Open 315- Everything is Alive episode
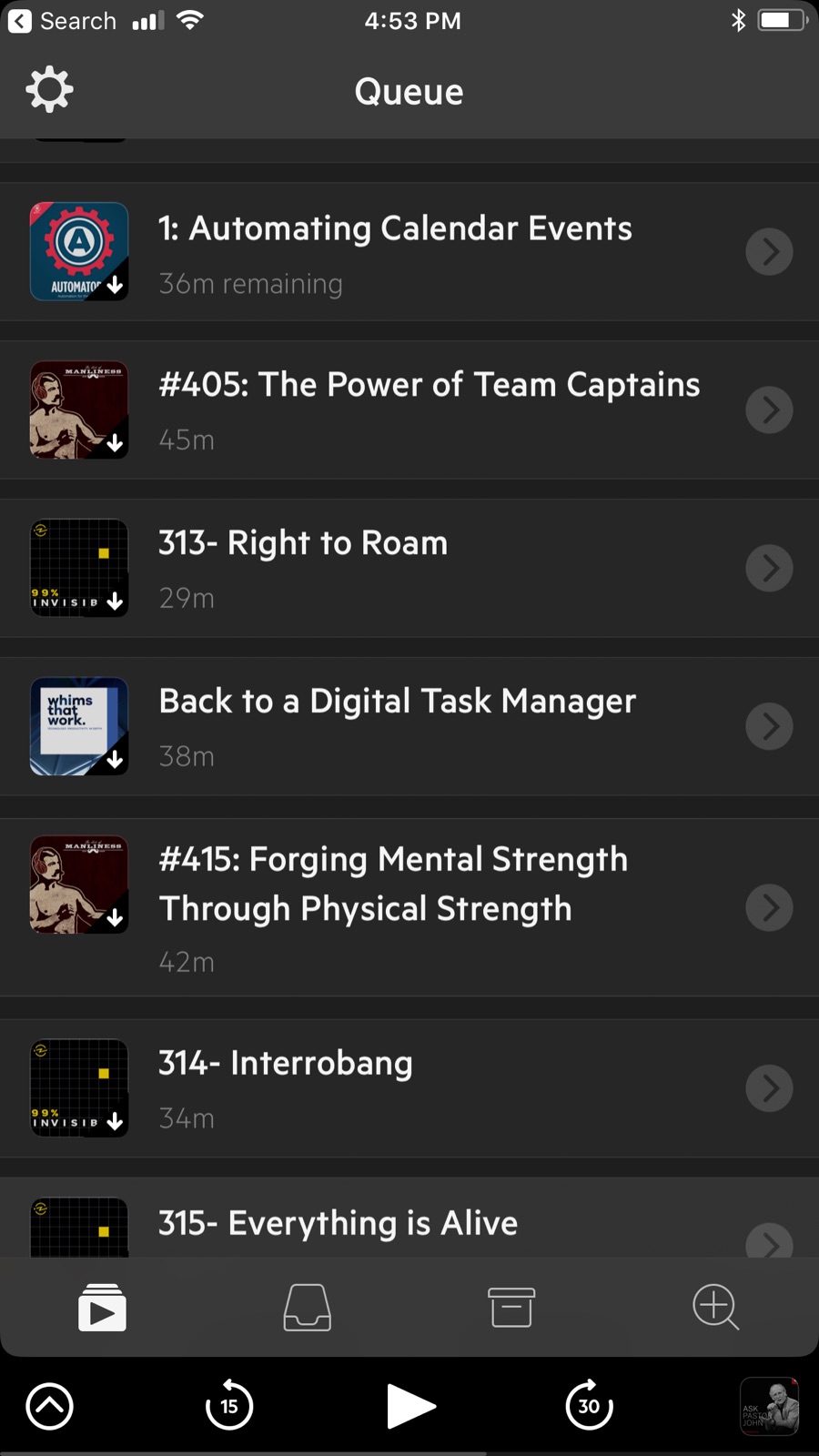Image resolution: width=819 pixels, height=1456 pixels. pos(409,1218)
